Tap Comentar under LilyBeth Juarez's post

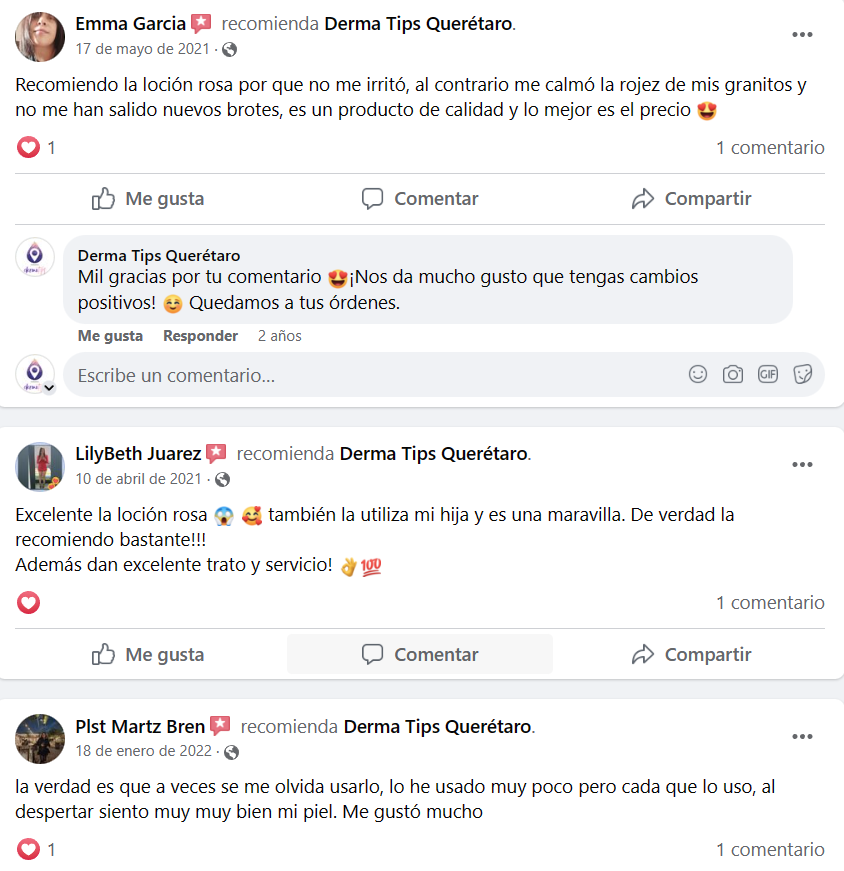click(420, 655)
